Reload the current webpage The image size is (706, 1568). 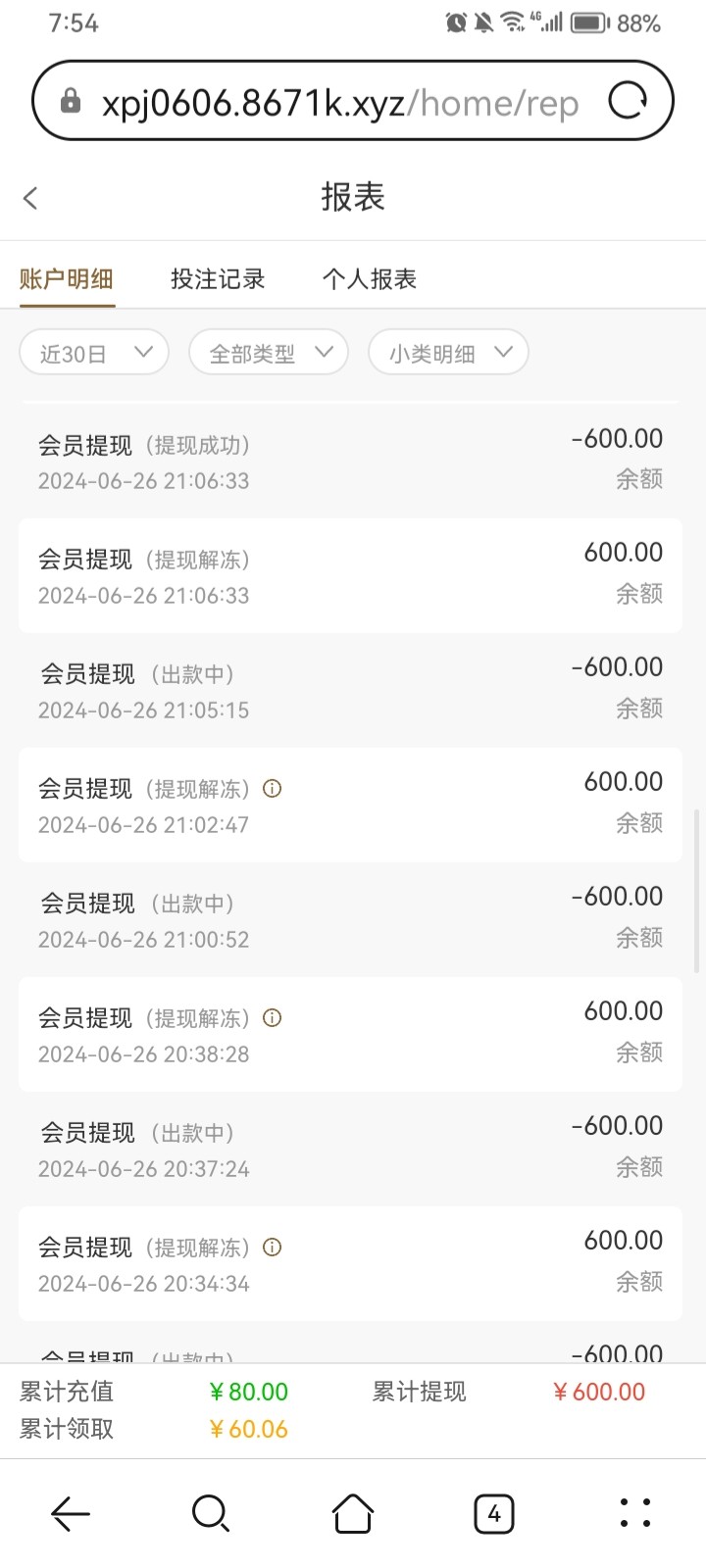[630, 99]
